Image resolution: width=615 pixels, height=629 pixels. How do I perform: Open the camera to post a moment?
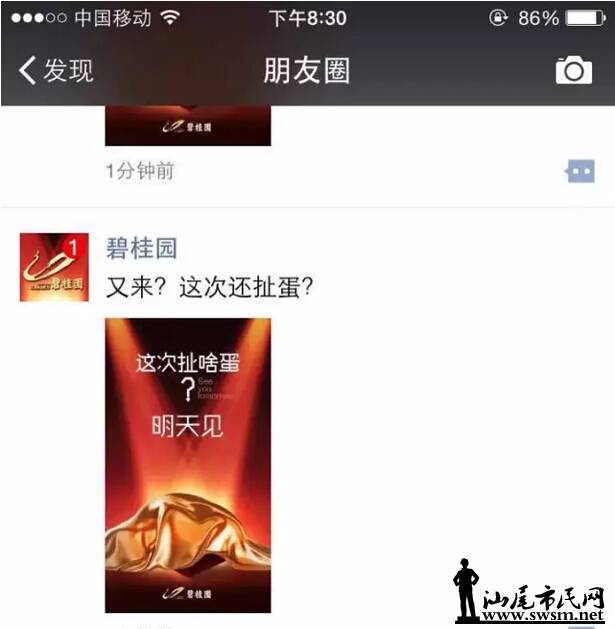point(573,70)
